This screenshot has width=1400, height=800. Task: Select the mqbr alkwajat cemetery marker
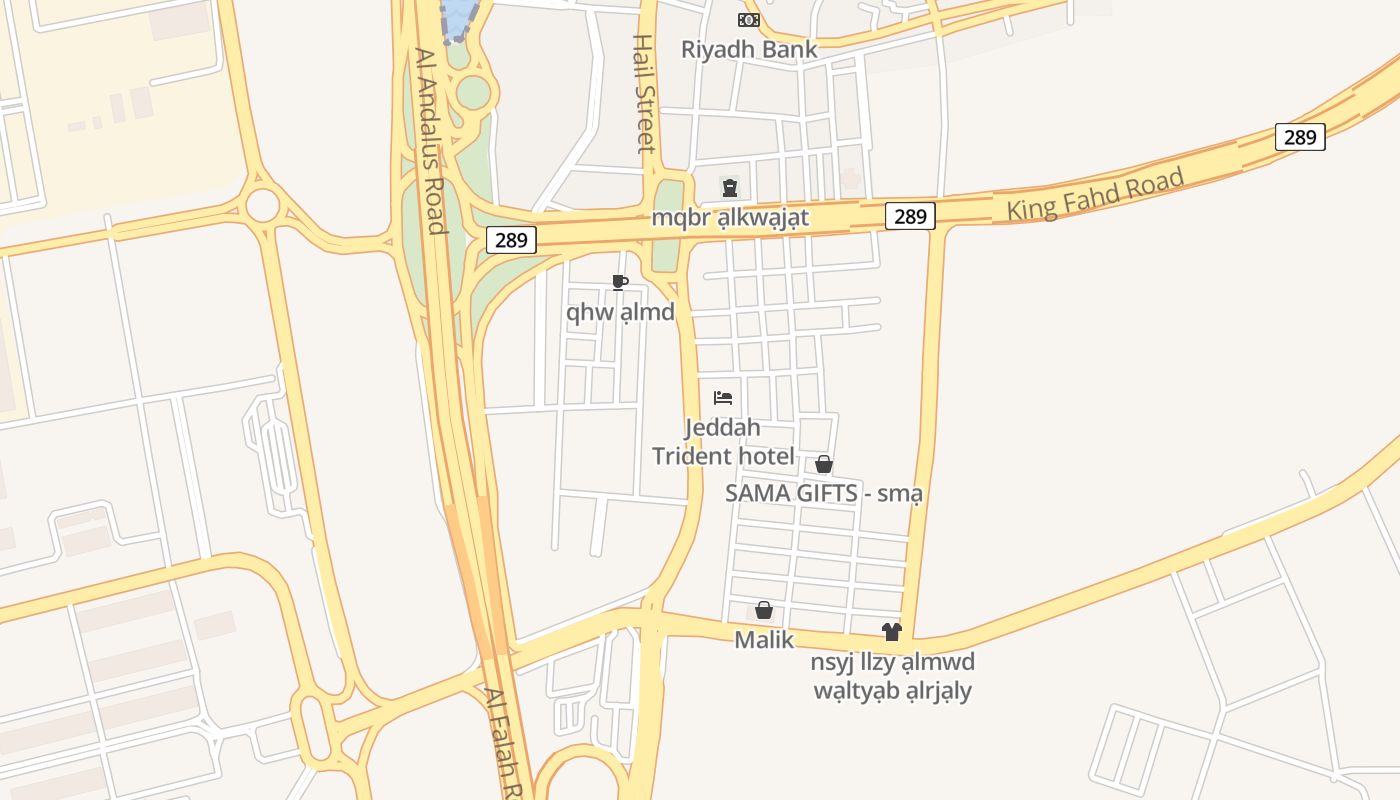pos(730,187)
